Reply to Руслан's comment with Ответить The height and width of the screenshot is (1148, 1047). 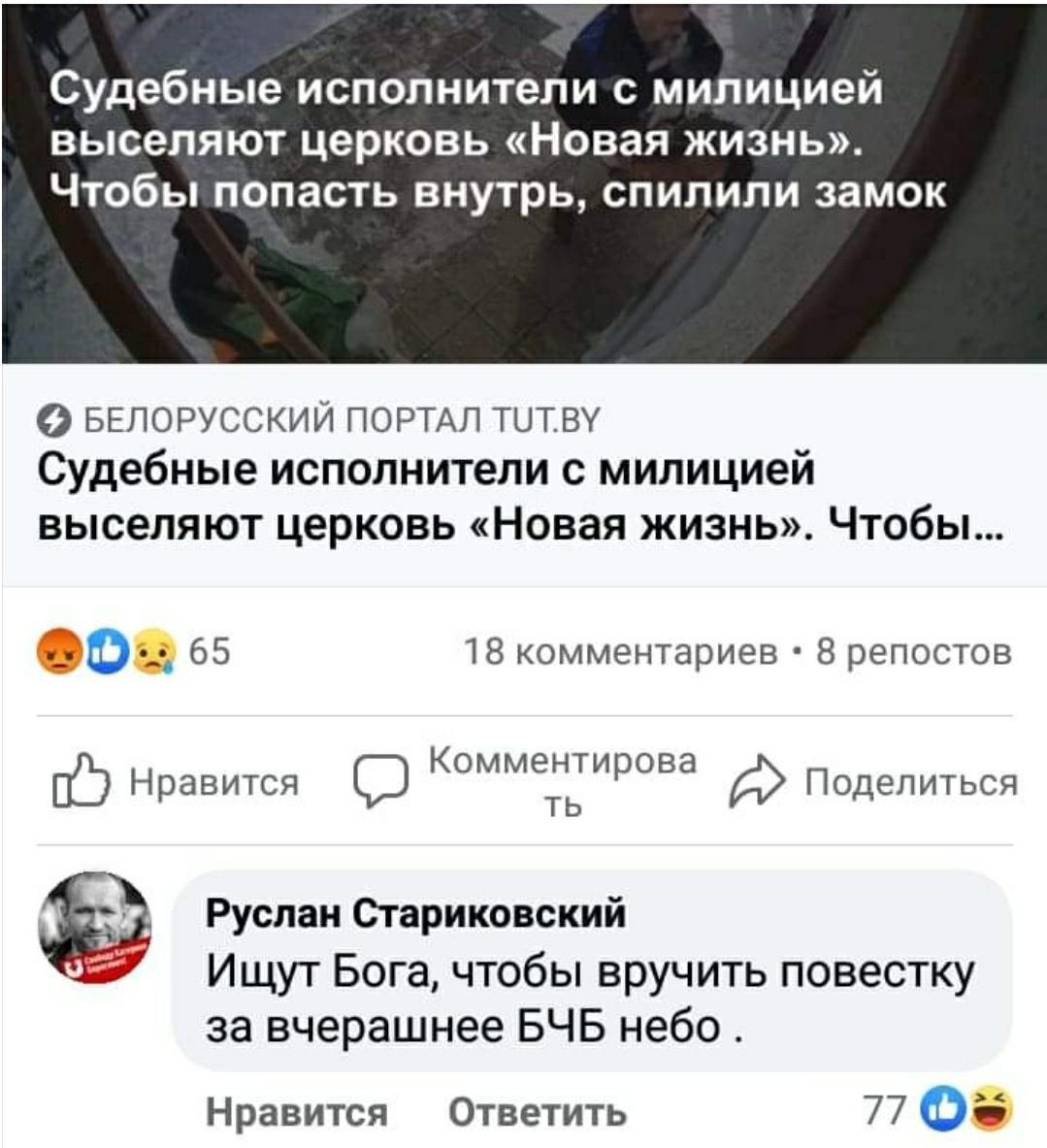[537, 1111]
